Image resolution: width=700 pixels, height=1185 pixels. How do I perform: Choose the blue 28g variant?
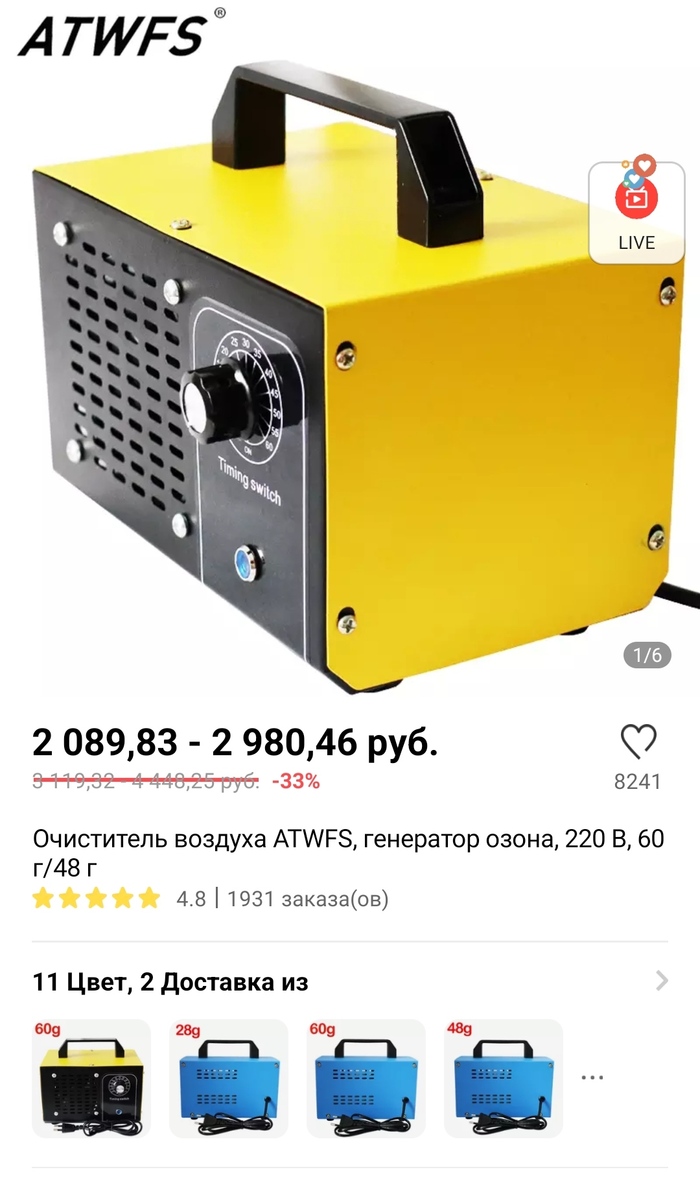(228, 1078)
